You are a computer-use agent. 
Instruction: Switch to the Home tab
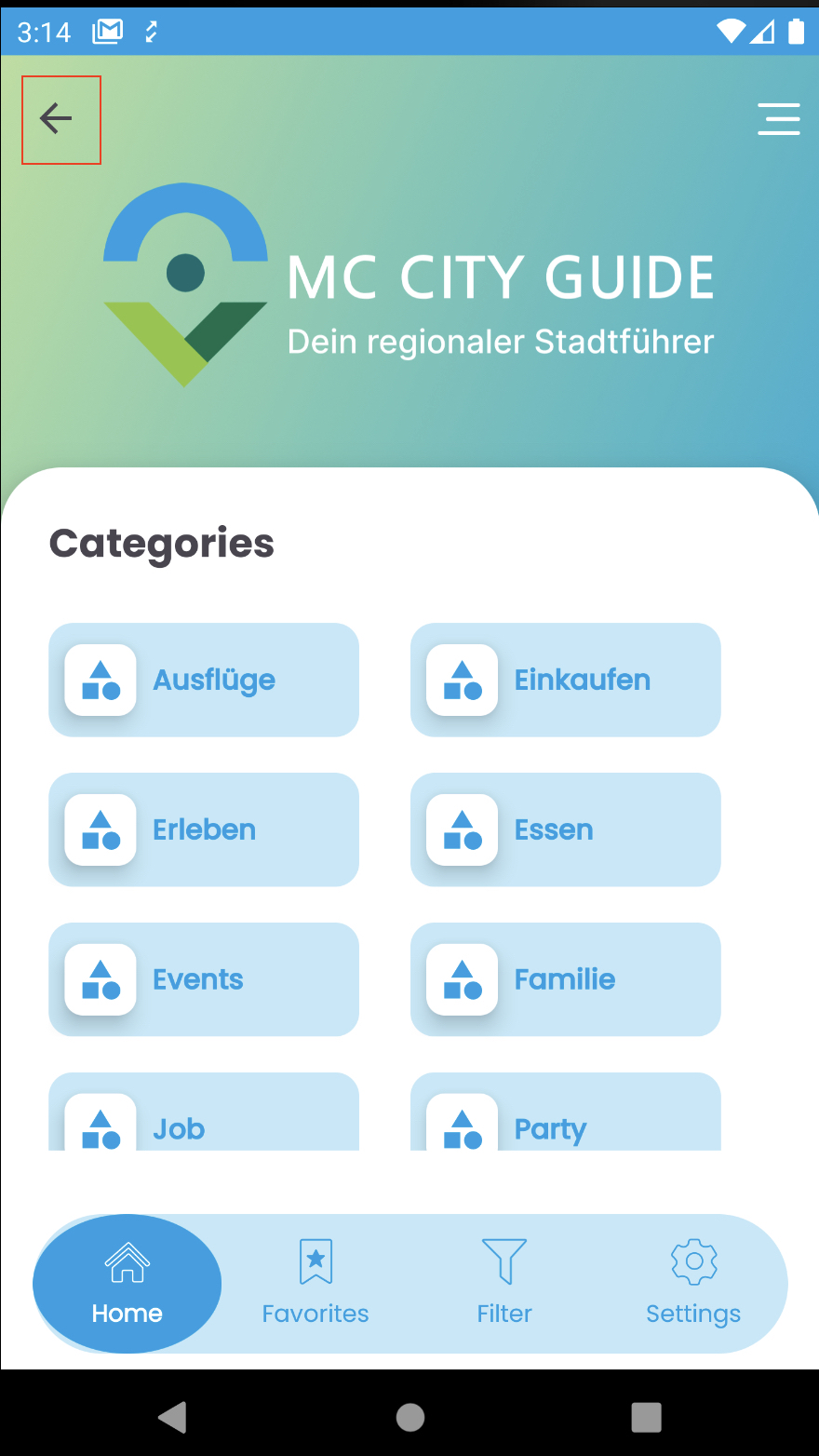click(128, 1284)
